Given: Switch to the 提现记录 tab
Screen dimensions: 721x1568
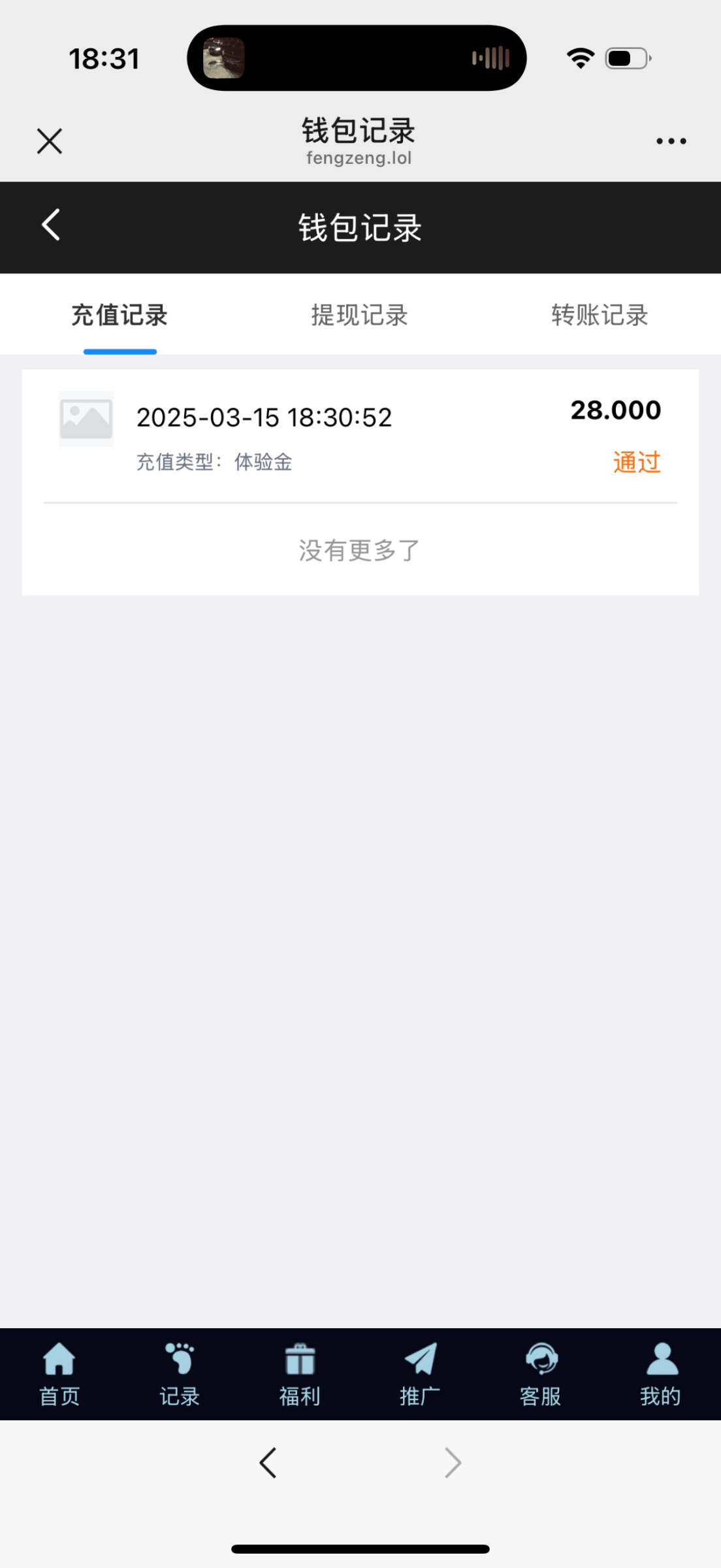Looking at the screenshot, I should [360, 316].
